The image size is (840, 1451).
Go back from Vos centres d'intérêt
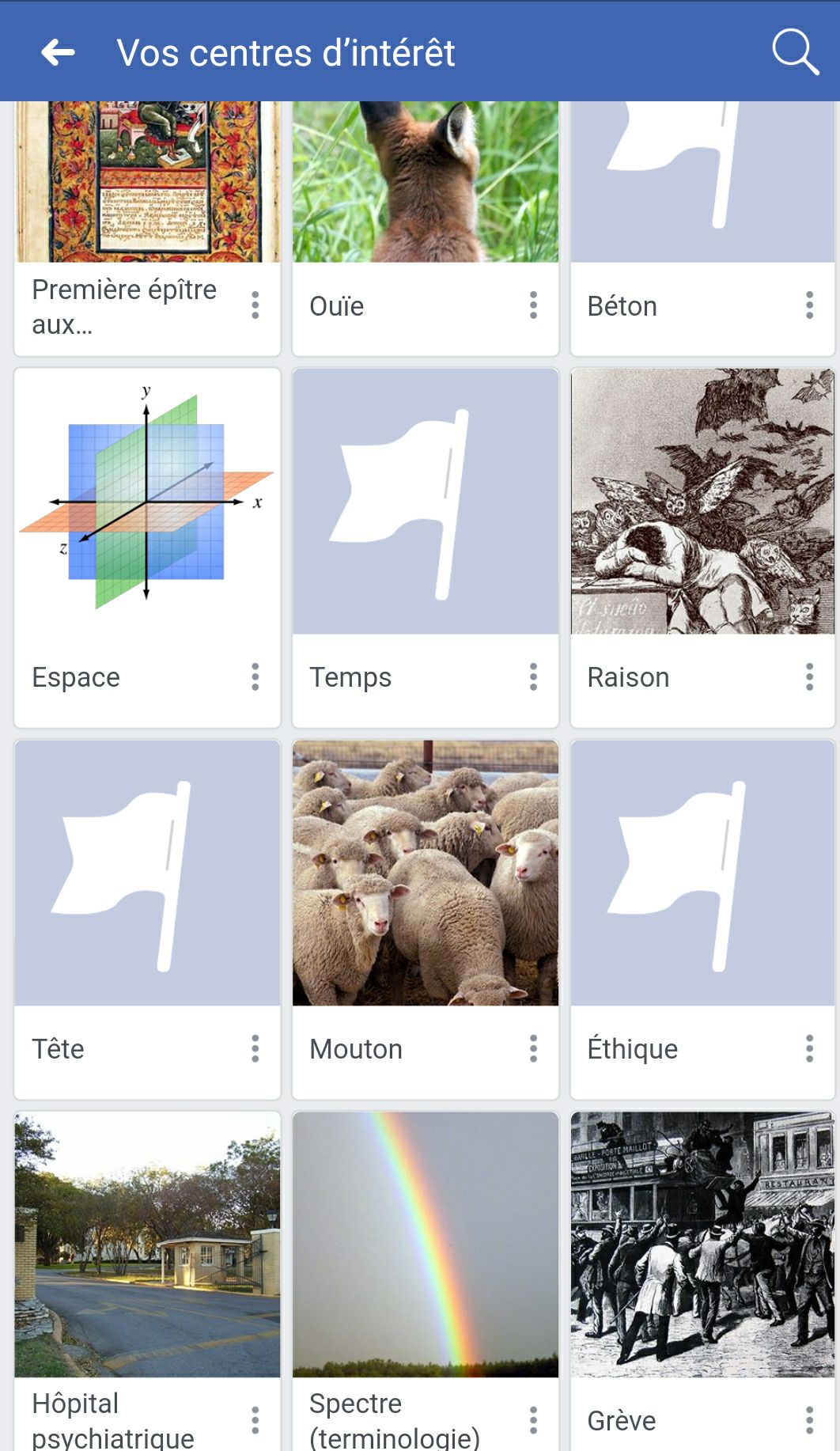[x=59, y=53]
